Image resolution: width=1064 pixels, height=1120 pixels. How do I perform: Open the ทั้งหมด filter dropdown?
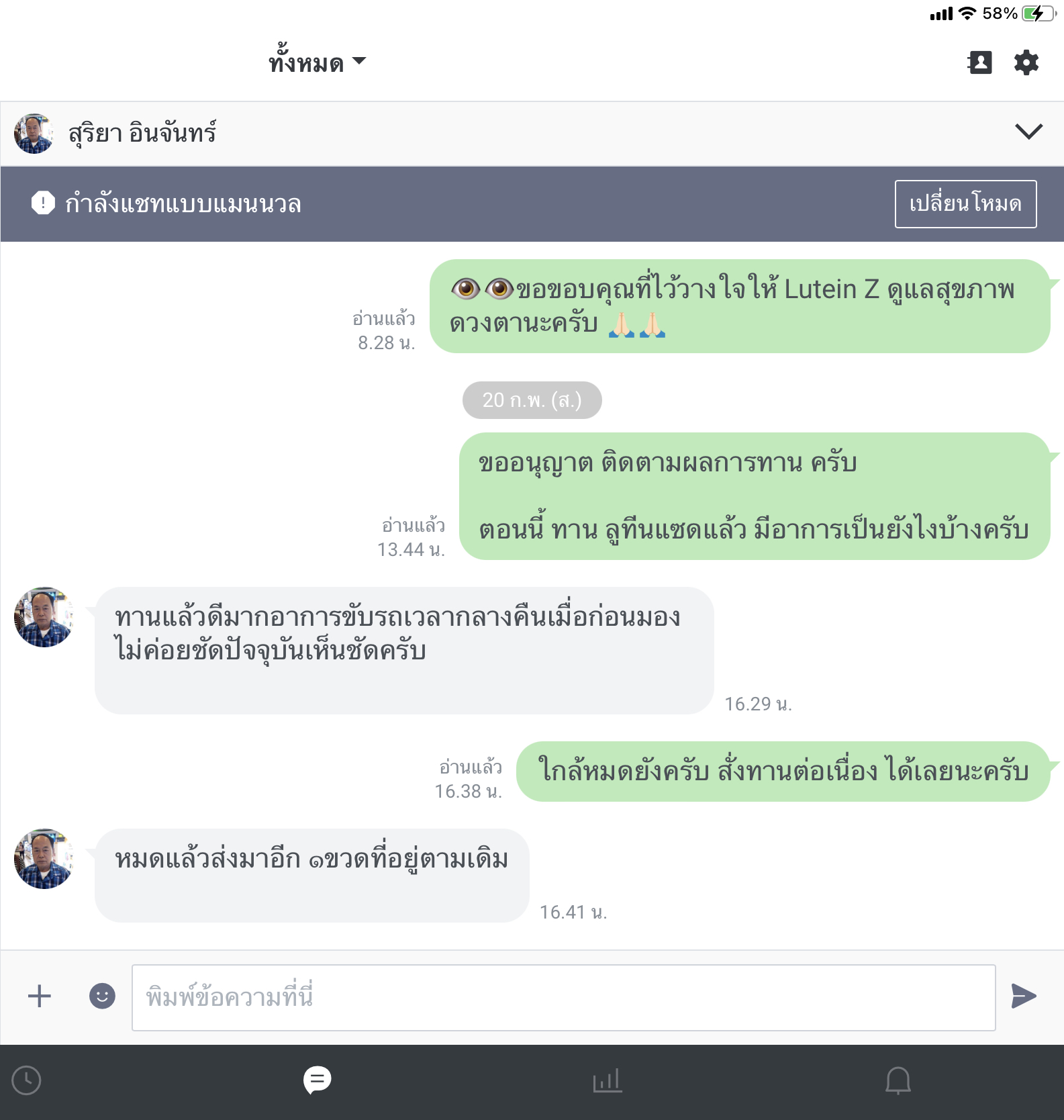pyautogui.click(x=317, y=62)
